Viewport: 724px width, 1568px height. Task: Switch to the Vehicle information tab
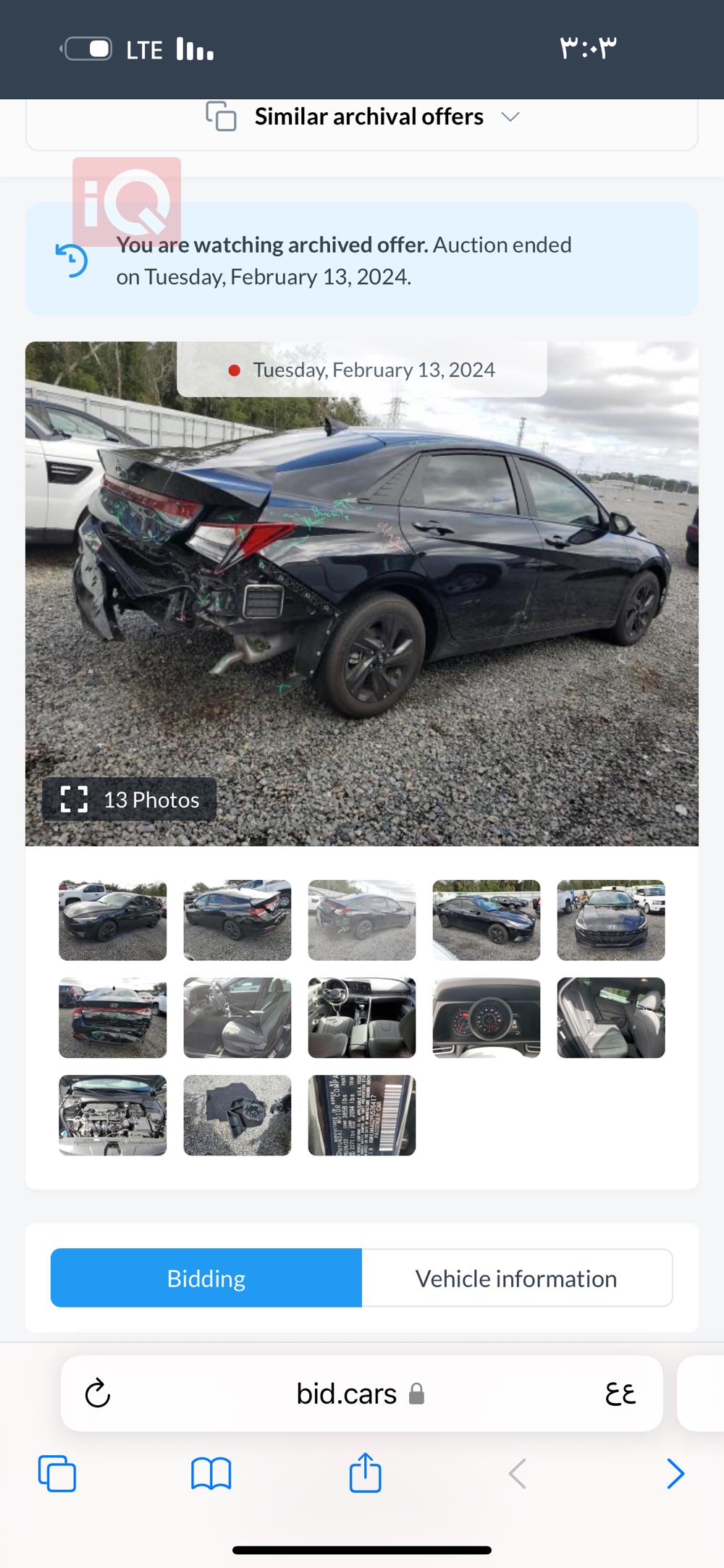516,1279
